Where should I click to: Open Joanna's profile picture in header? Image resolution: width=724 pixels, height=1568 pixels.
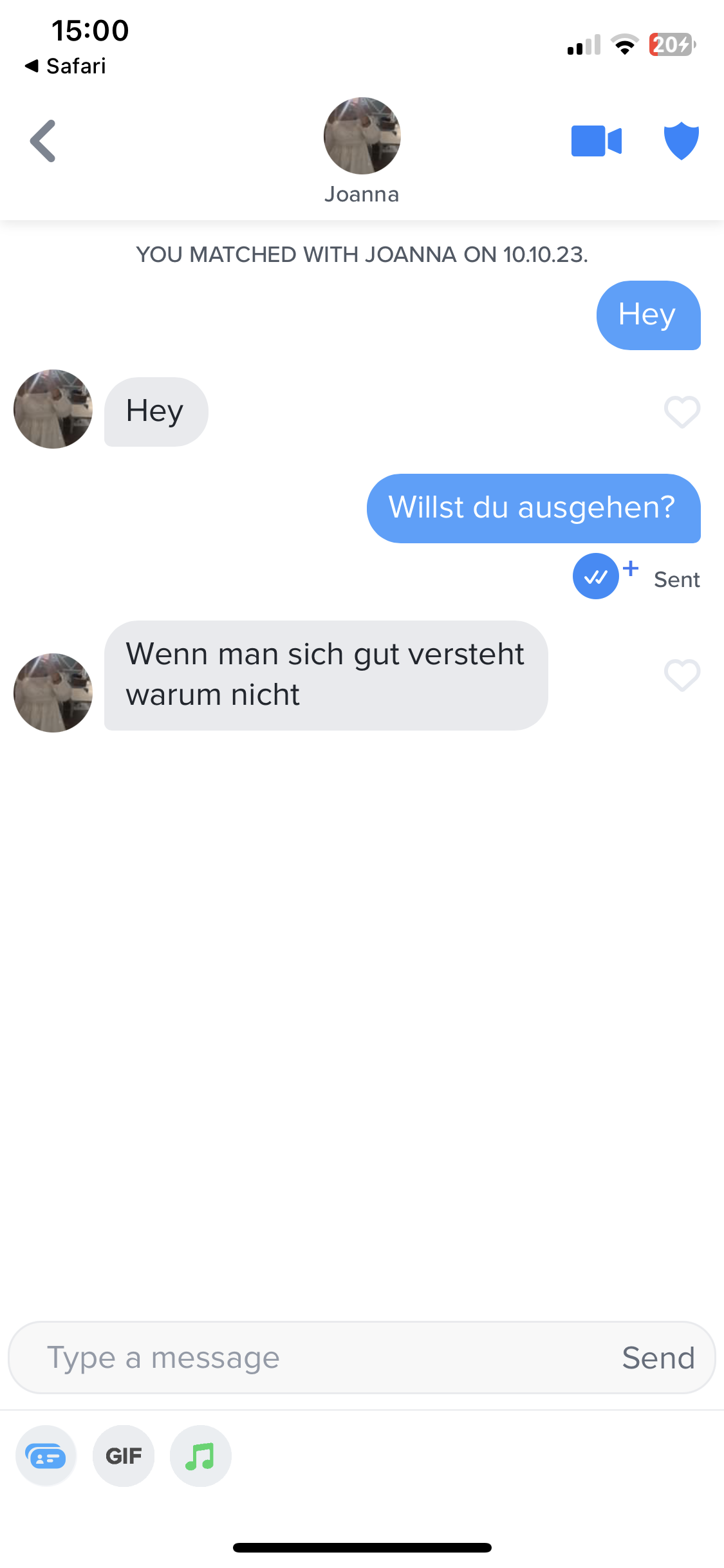pyautogui.click(x=362, y=136)
